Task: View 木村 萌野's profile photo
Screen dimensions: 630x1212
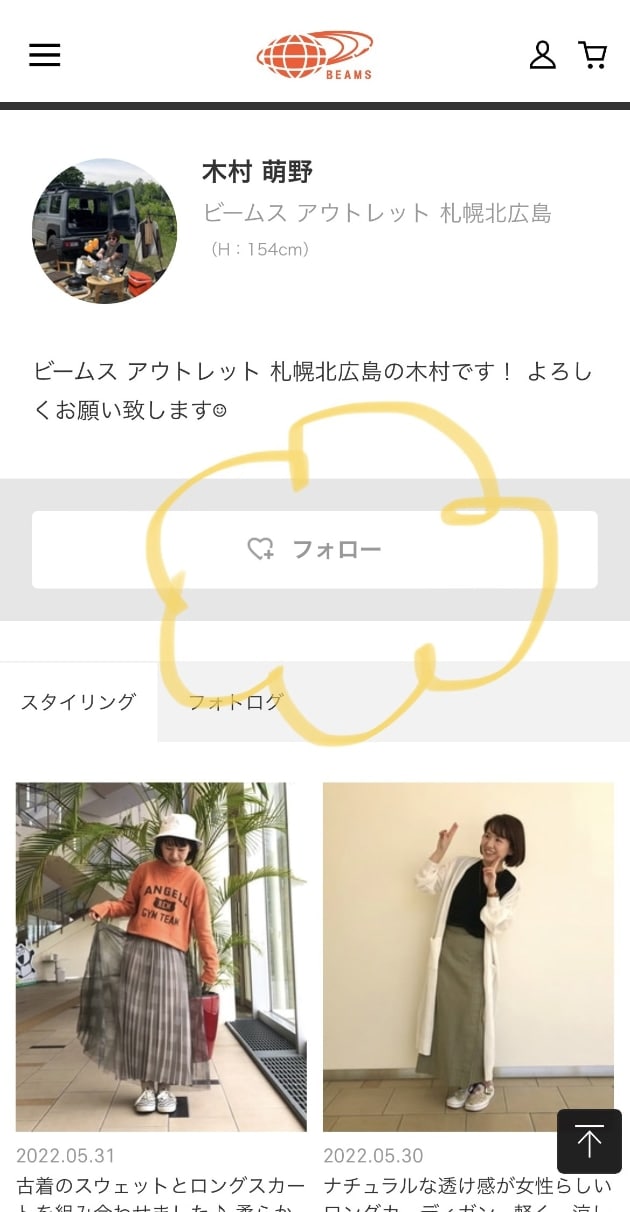Action: coord(105,231)
